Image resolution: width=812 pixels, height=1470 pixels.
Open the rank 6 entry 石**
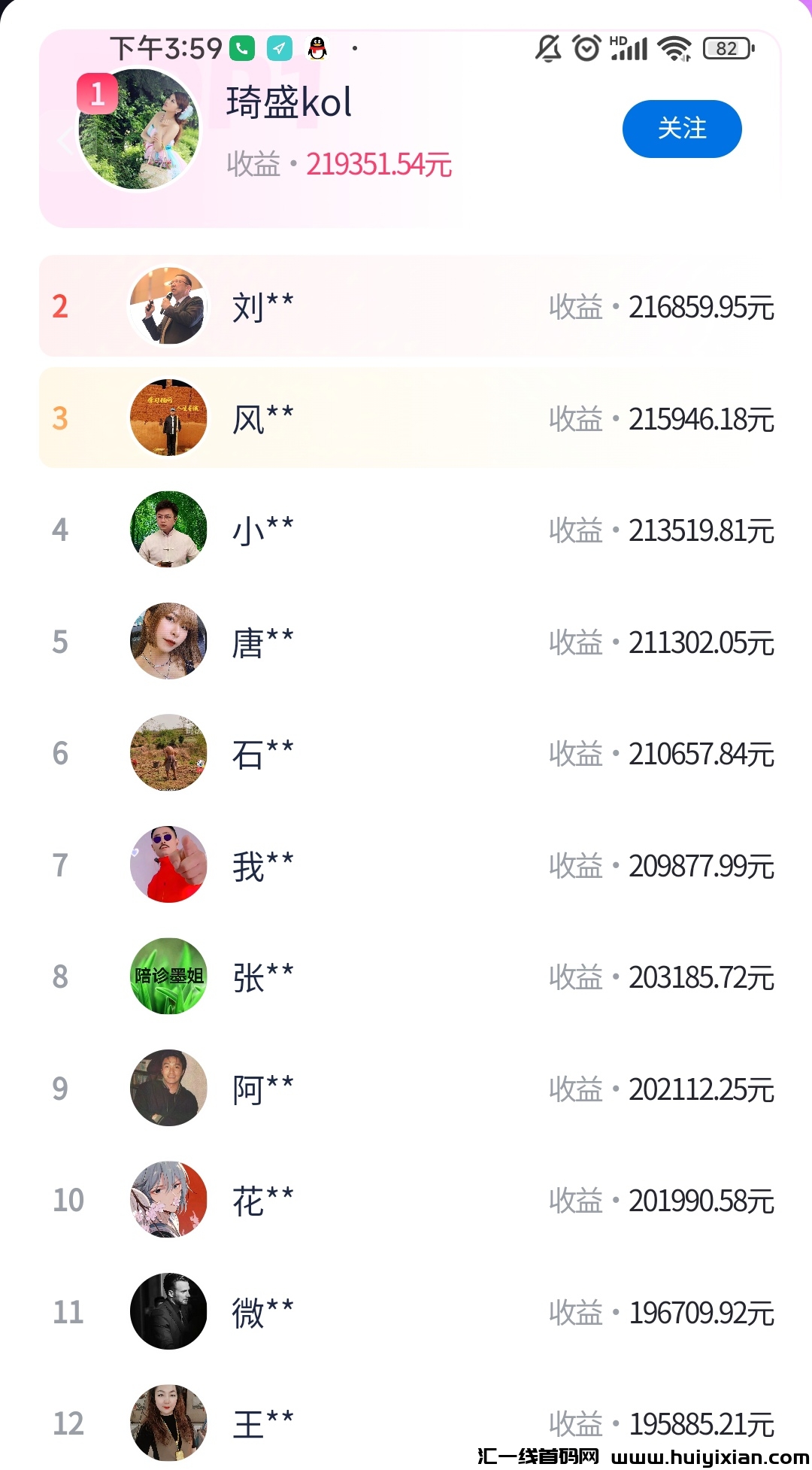tap(406, 753)
